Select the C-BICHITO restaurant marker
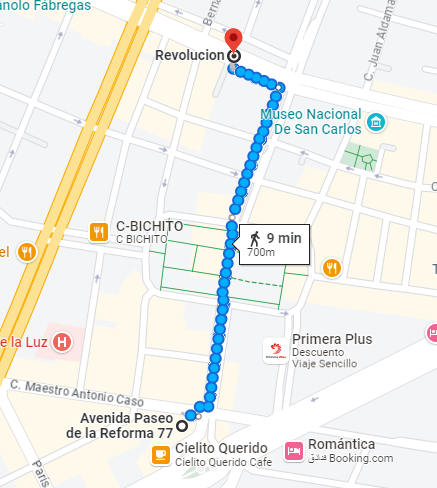 (99, 232)
